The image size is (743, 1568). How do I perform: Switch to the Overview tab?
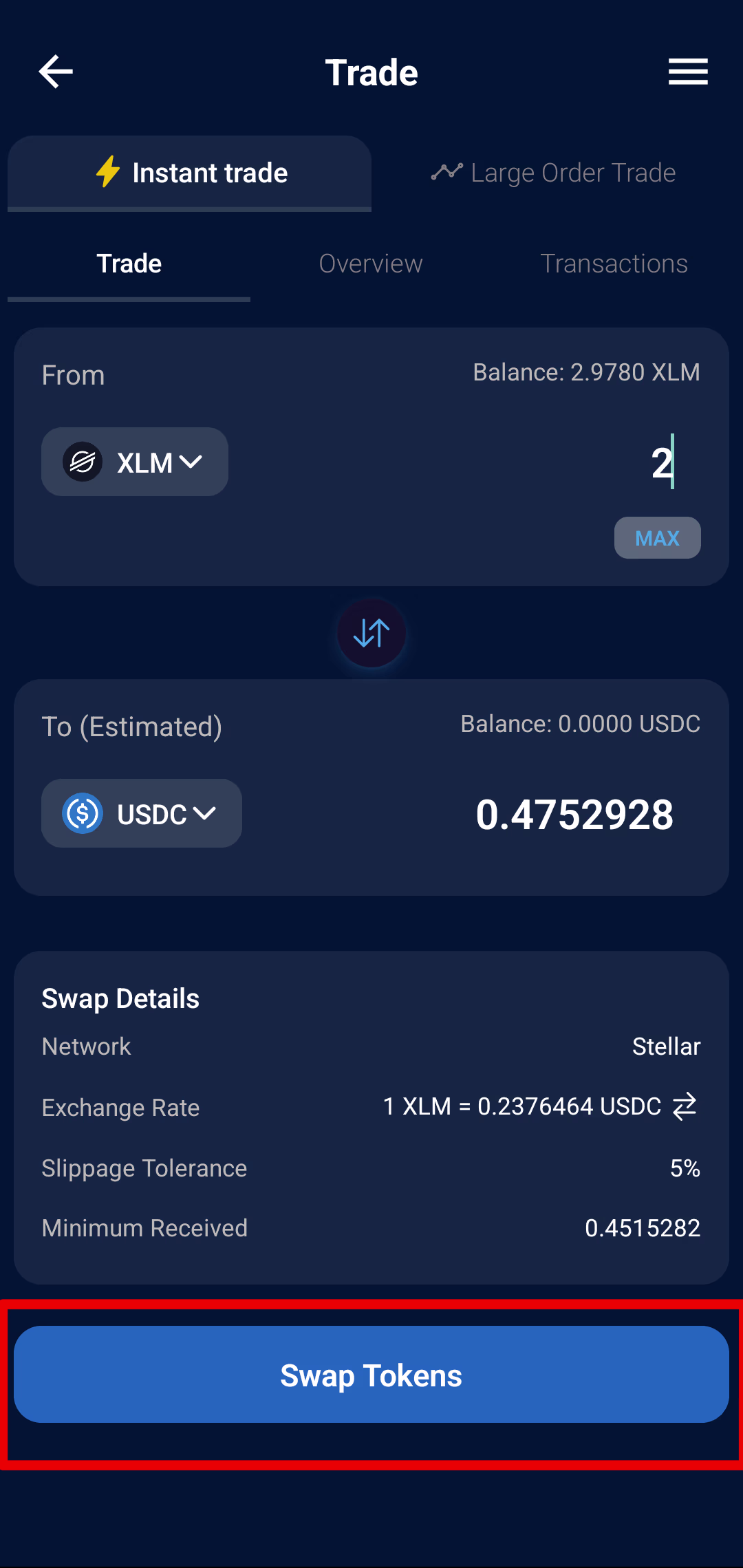[371, 264]
